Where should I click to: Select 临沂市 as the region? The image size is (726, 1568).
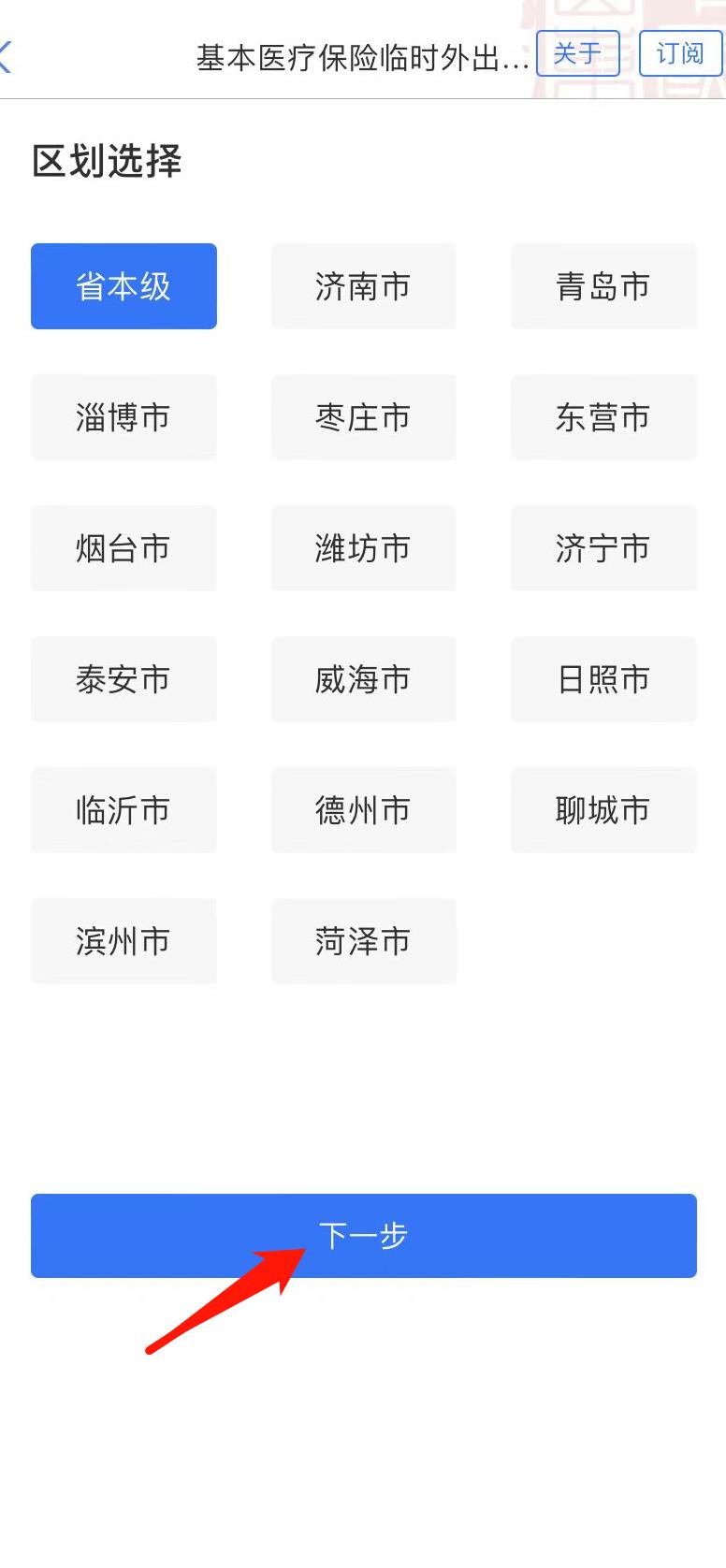(x=123, y=810)
